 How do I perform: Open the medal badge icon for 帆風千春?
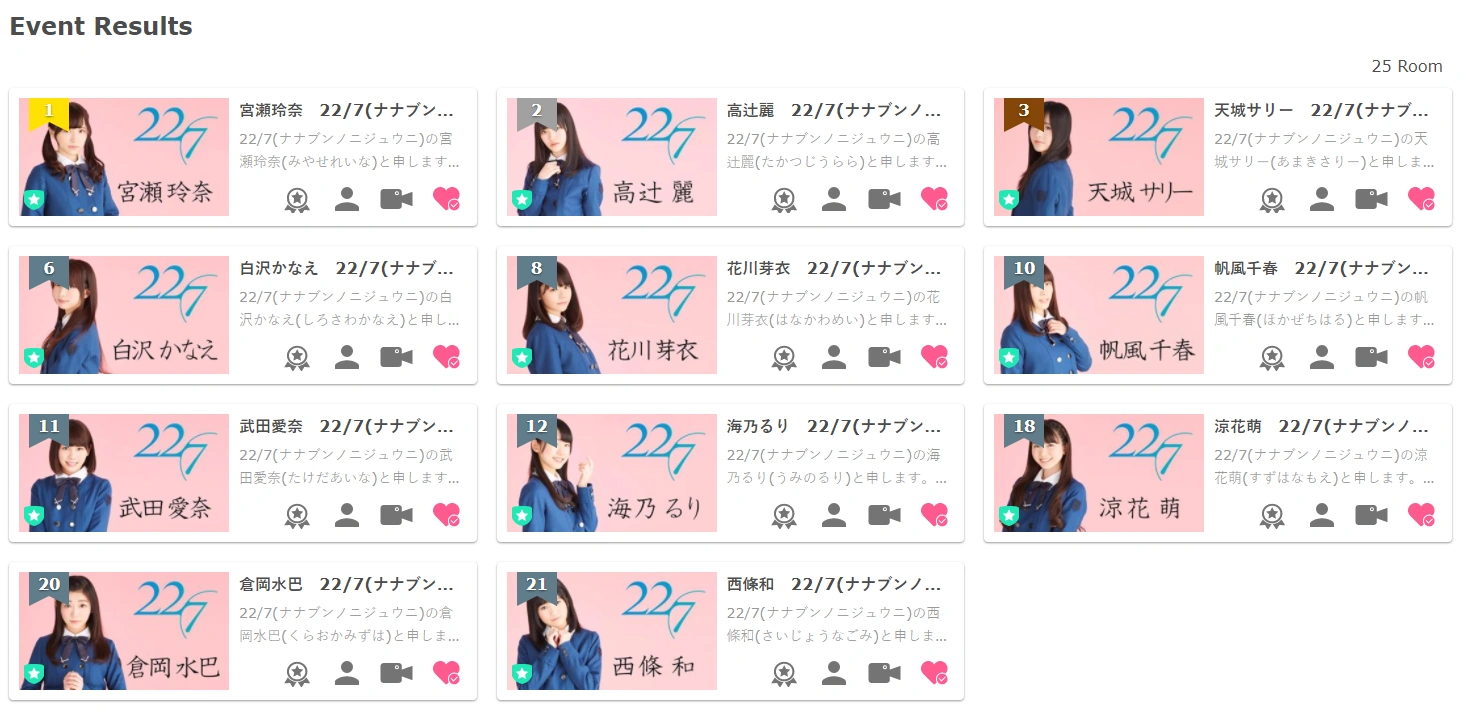pos(1272,357)
